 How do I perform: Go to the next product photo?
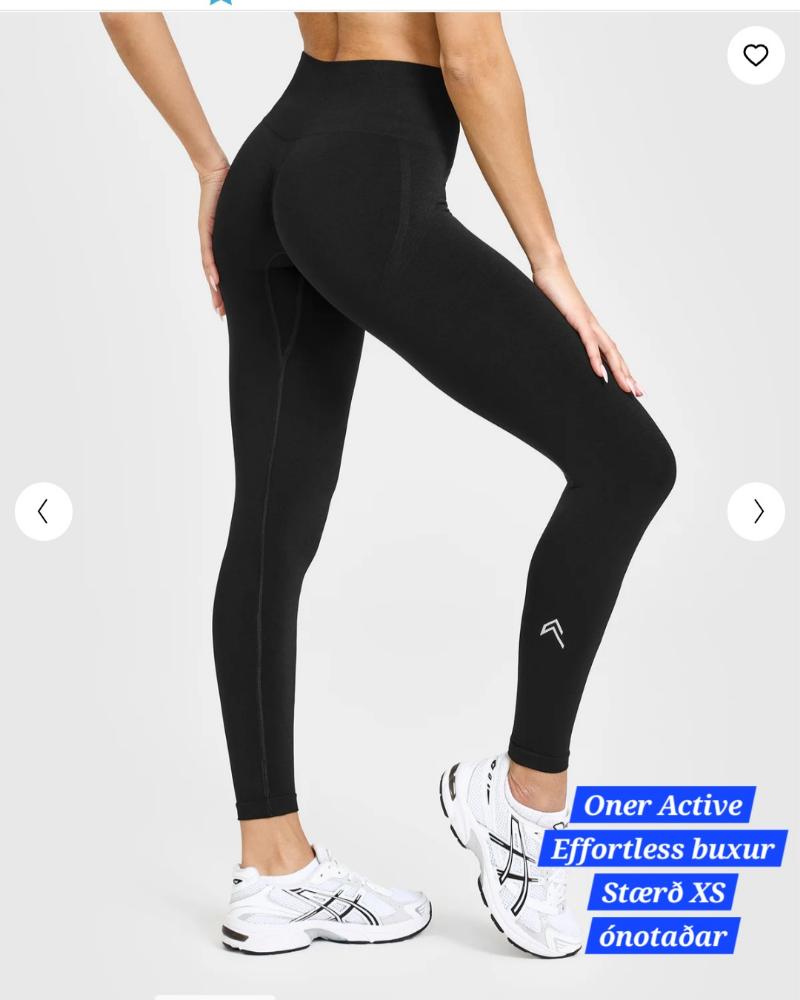click(755, 511)
